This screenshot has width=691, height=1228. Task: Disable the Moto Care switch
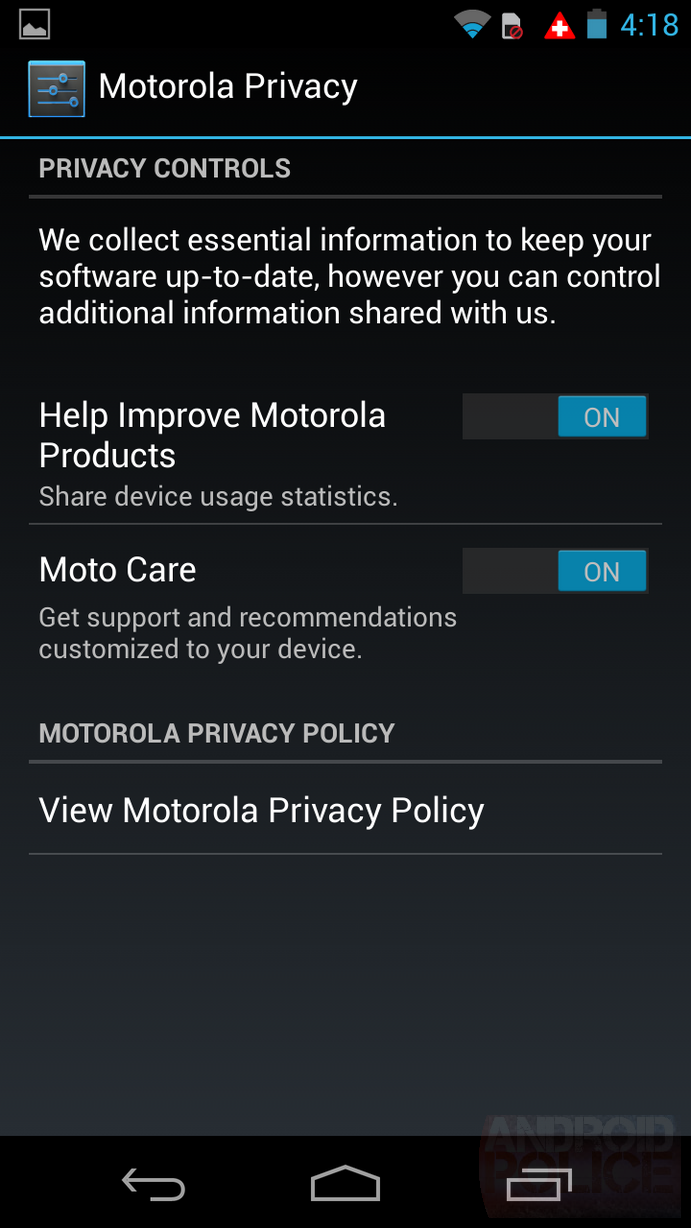tap(555, 571)
